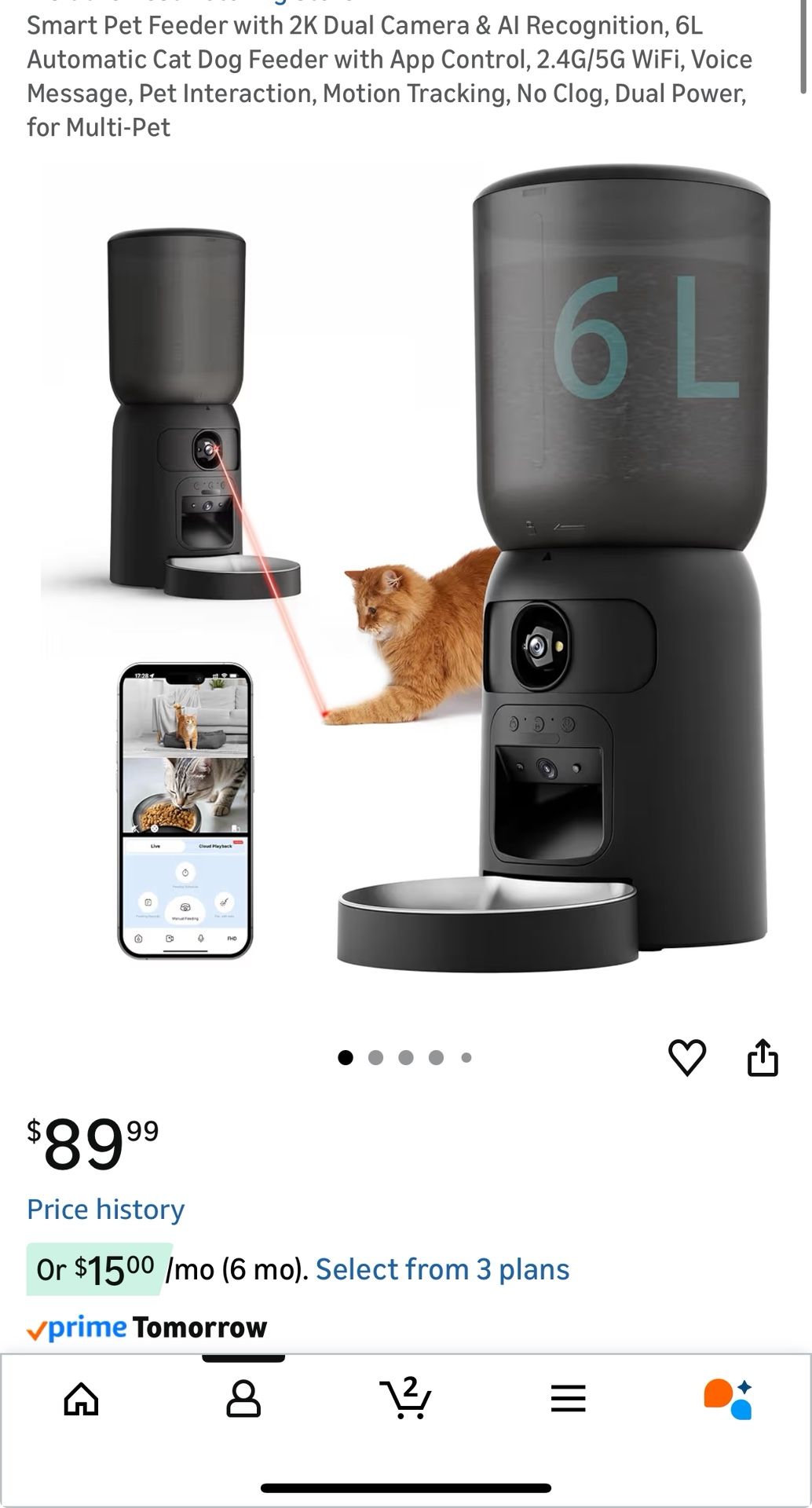The height and width of the screenshot is (1508, 812).
Task: Go to the Home tab
Action: click(82, 1399)
